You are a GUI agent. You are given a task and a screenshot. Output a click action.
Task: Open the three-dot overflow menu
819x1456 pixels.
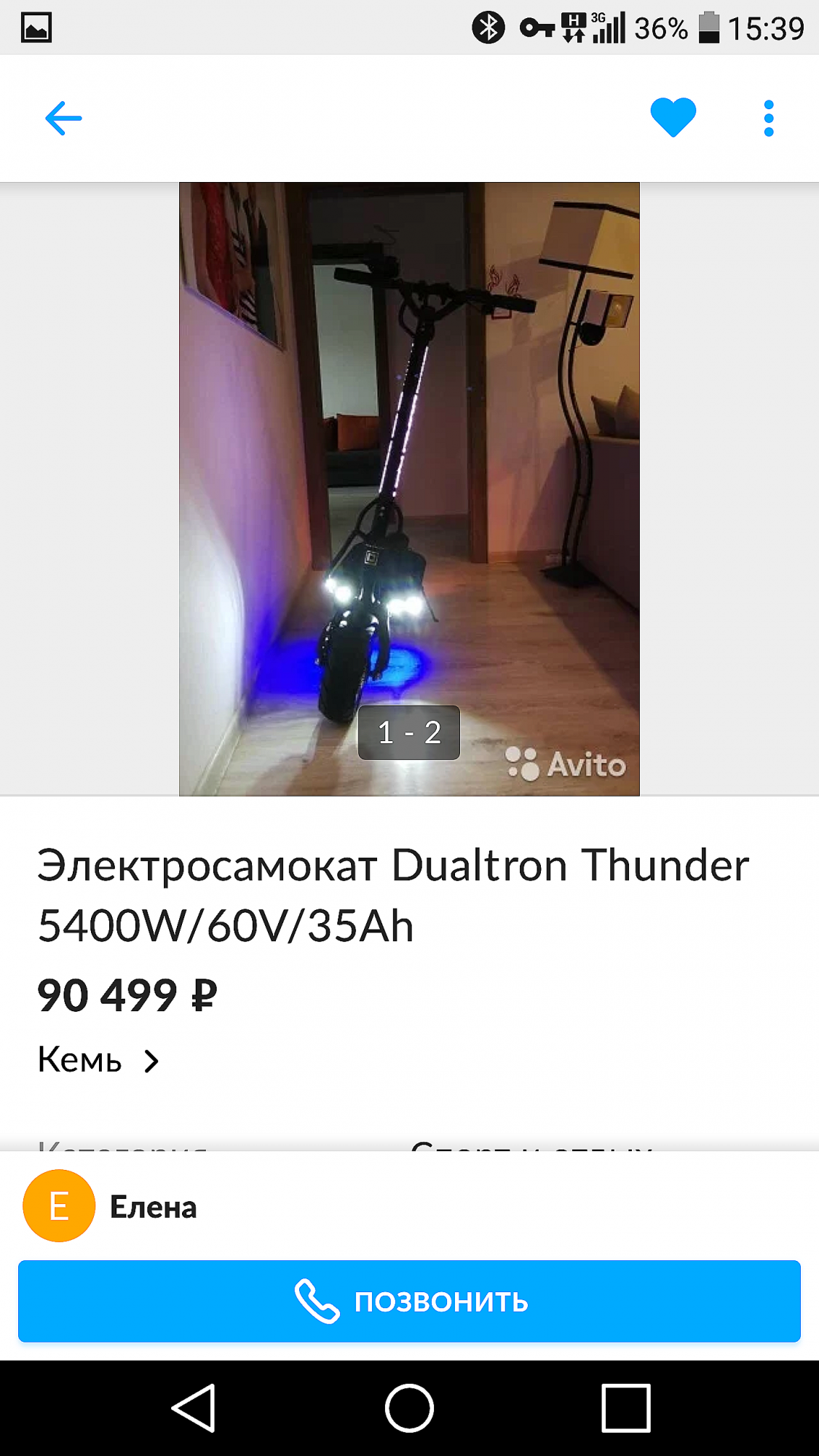click(769, 118)
